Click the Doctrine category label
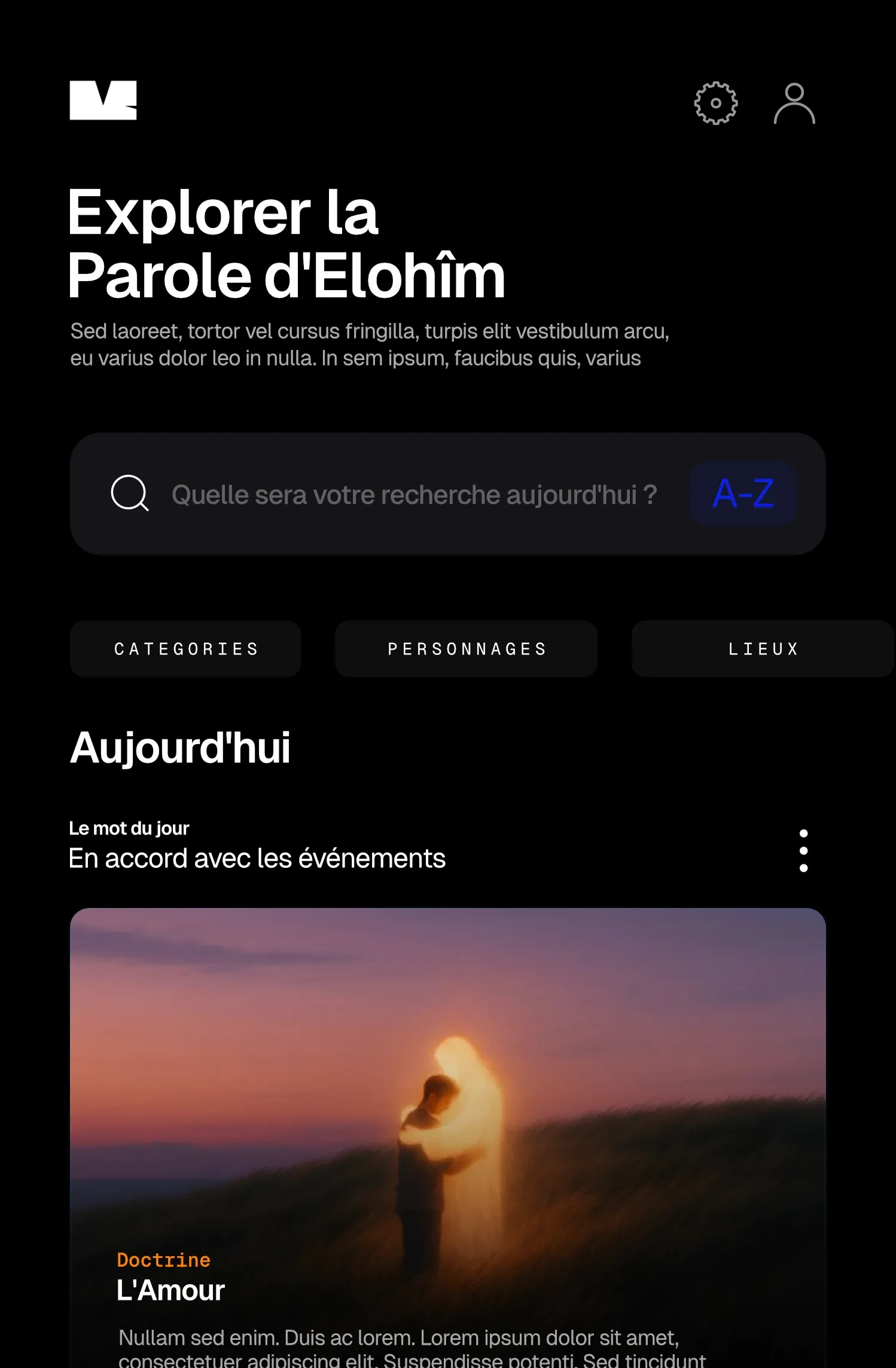This screenshot has height=1368, width=896. (163, 1258)
